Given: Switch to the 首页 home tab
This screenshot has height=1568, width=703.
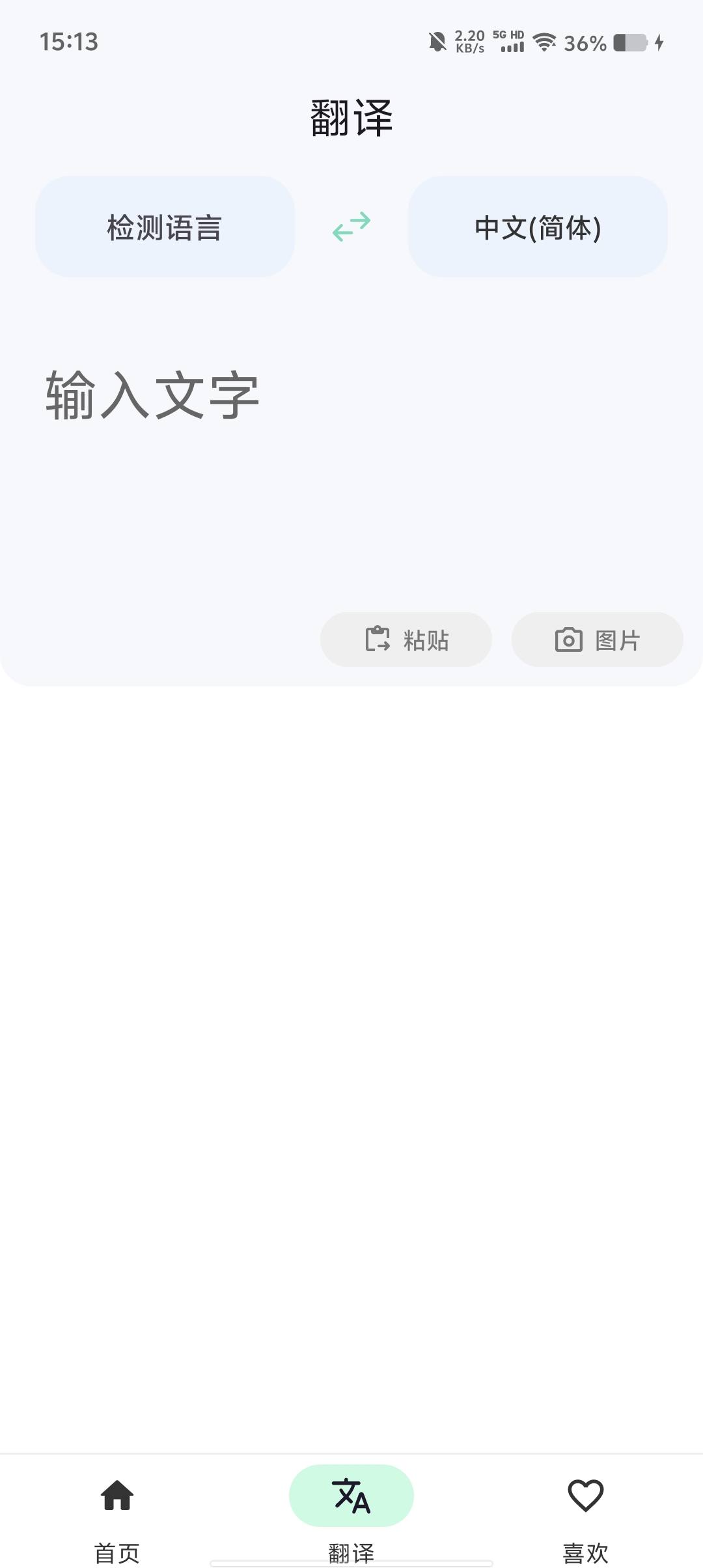Looking at the screenshot, I should [117, 1512].
